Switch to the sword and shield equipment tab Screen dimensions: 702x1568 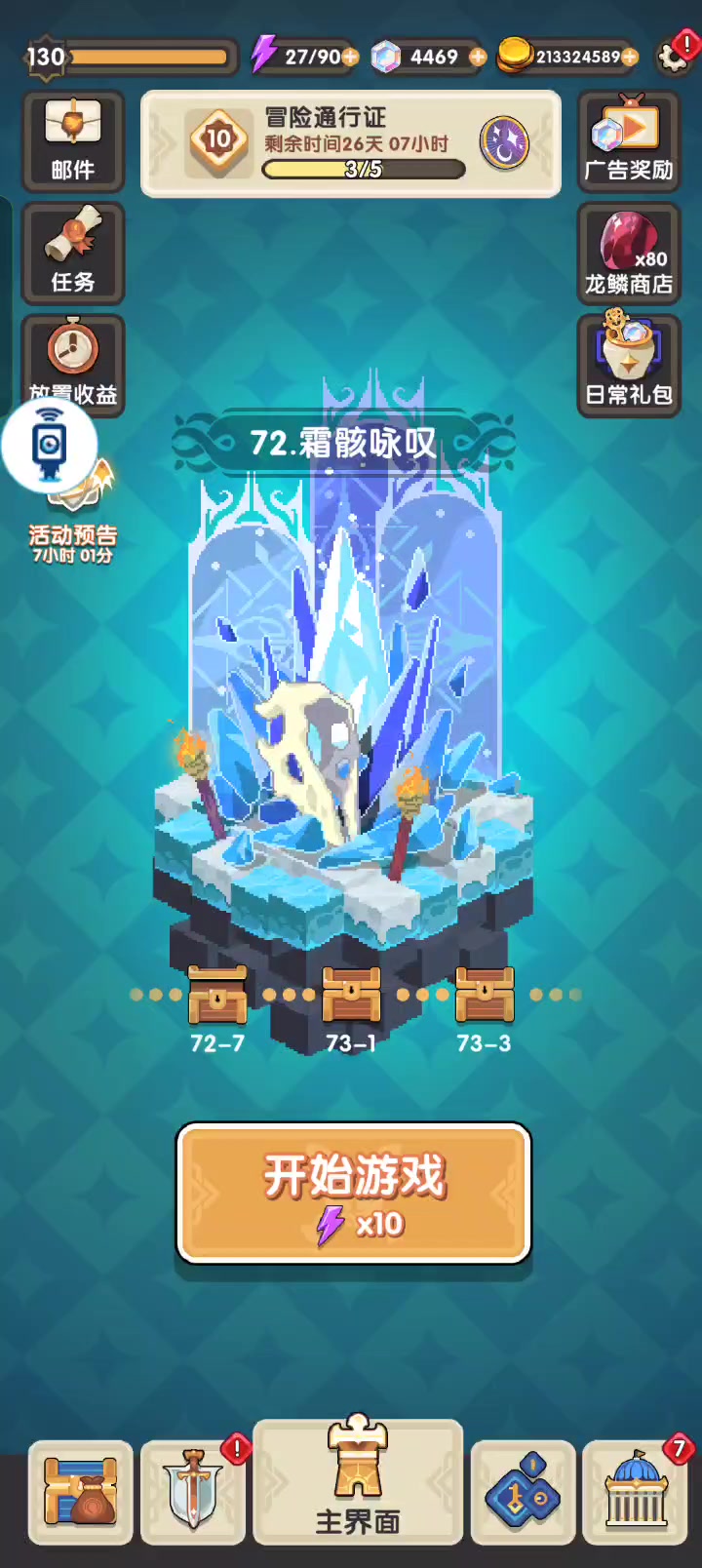tap(193, 1492)
